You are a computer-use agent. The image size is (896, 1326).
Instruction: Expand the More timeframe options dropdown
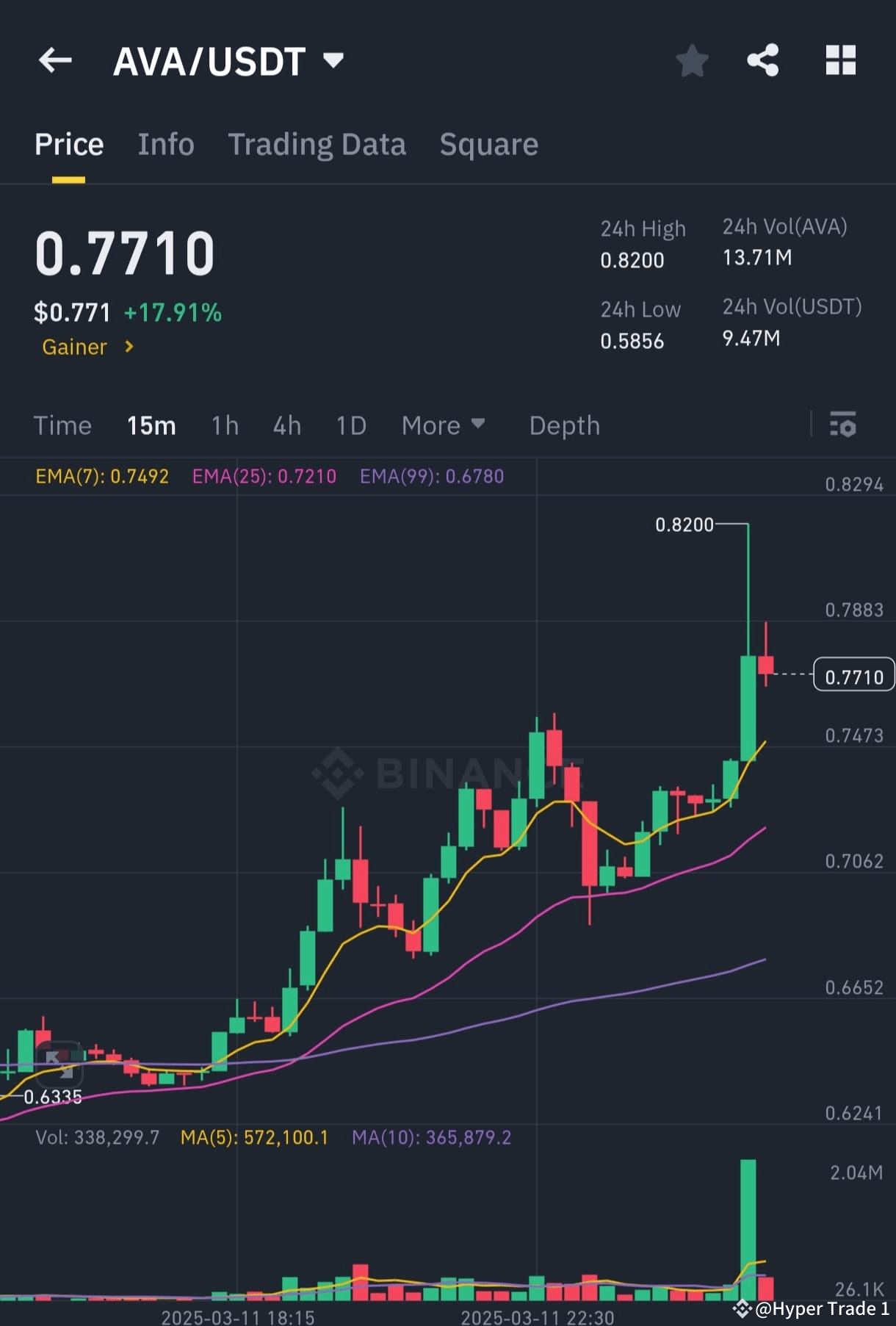pyautogui.click(x=444, y=425)
